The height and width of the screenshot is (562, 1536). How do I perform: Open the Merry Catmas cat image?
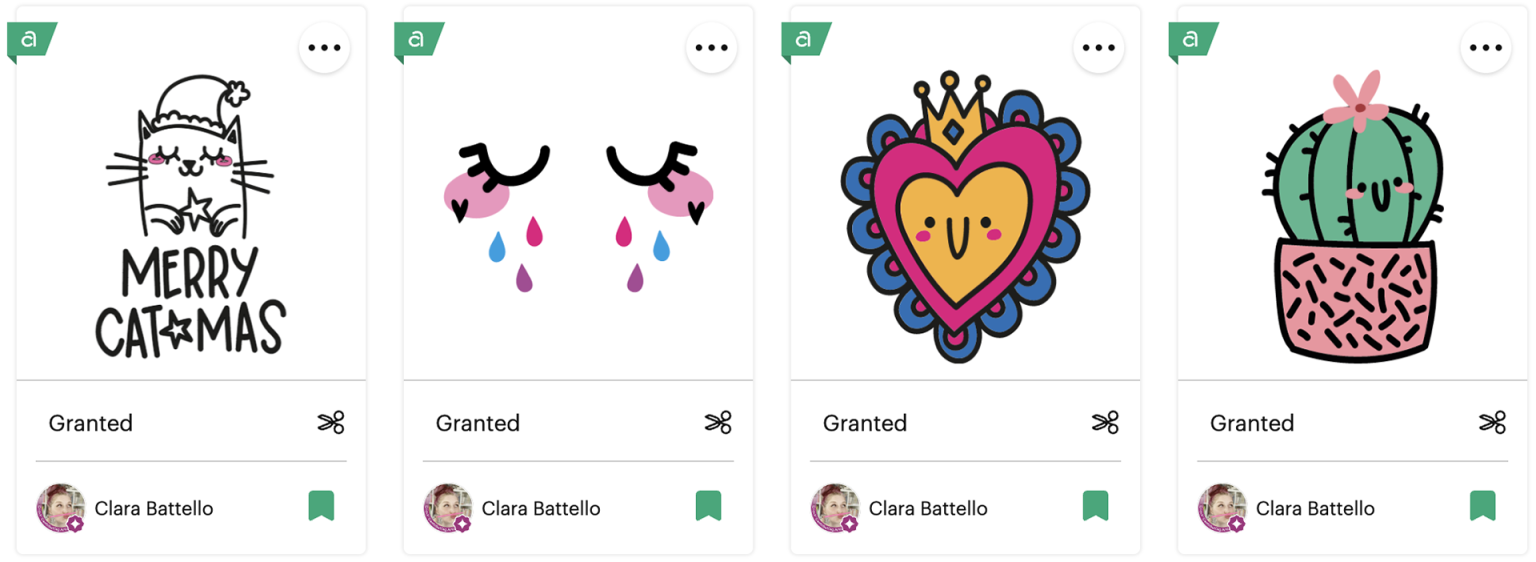click(191, 215)
